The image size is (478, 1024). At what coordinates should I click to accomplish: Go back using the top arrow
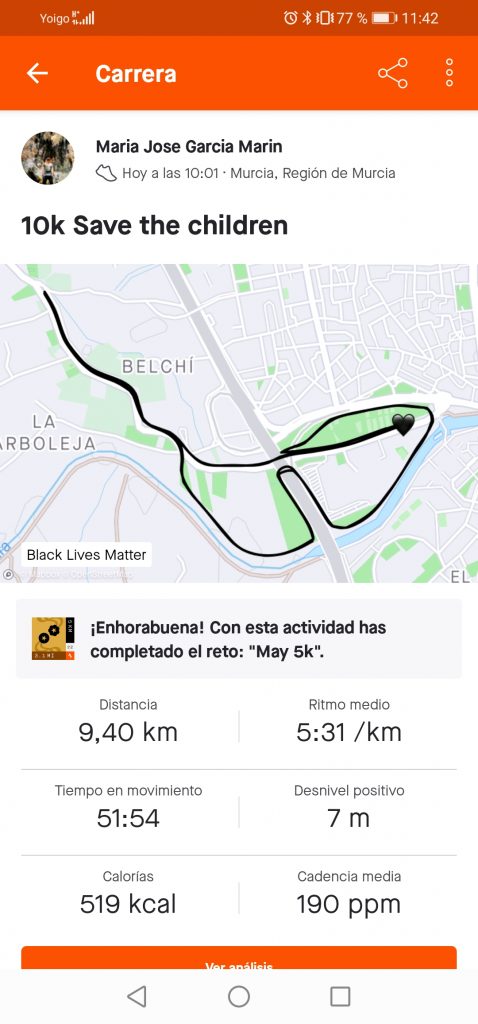(x=37, y=73)
